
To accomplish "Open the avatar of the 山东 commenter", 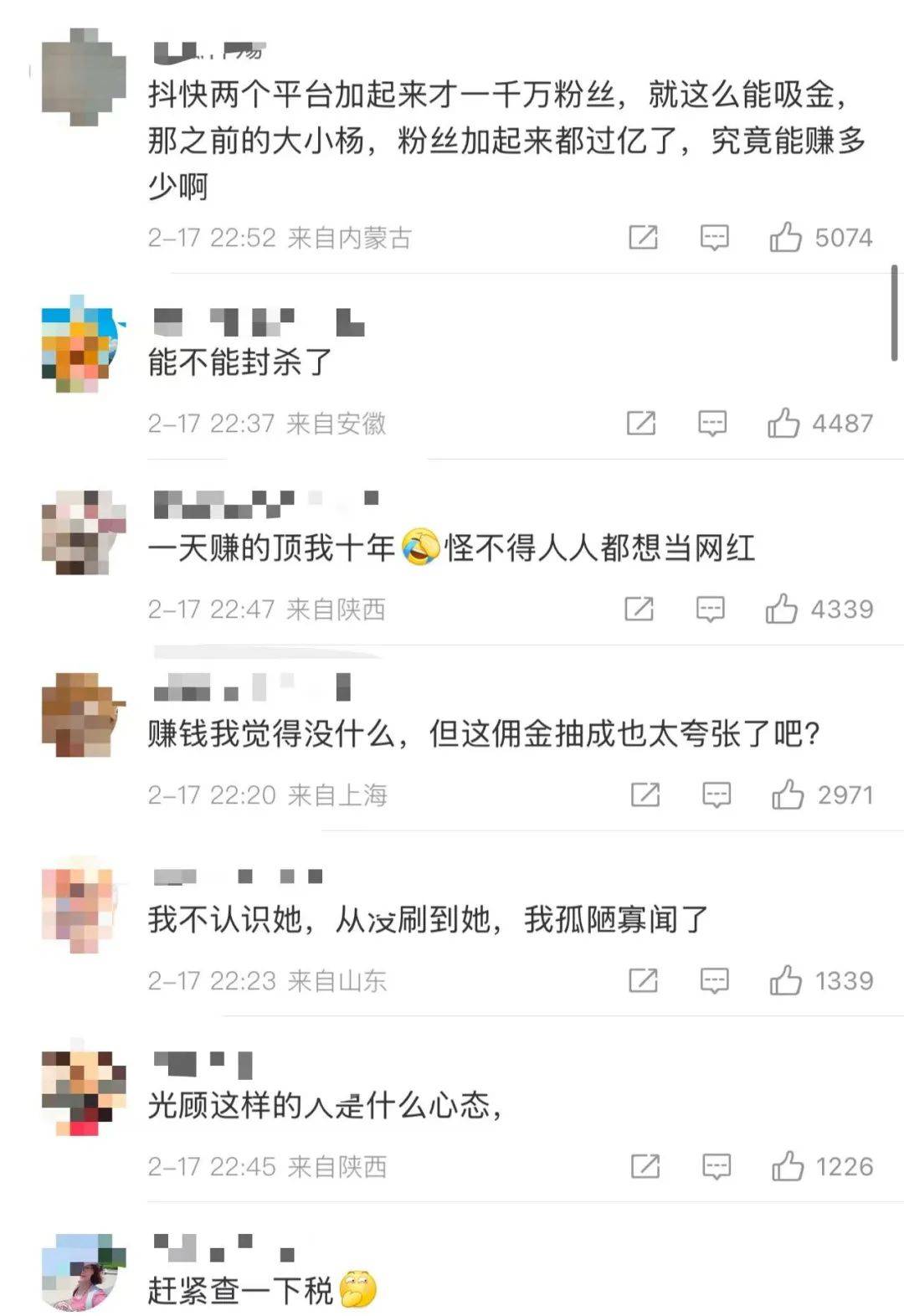I will [x=81, y=912].
